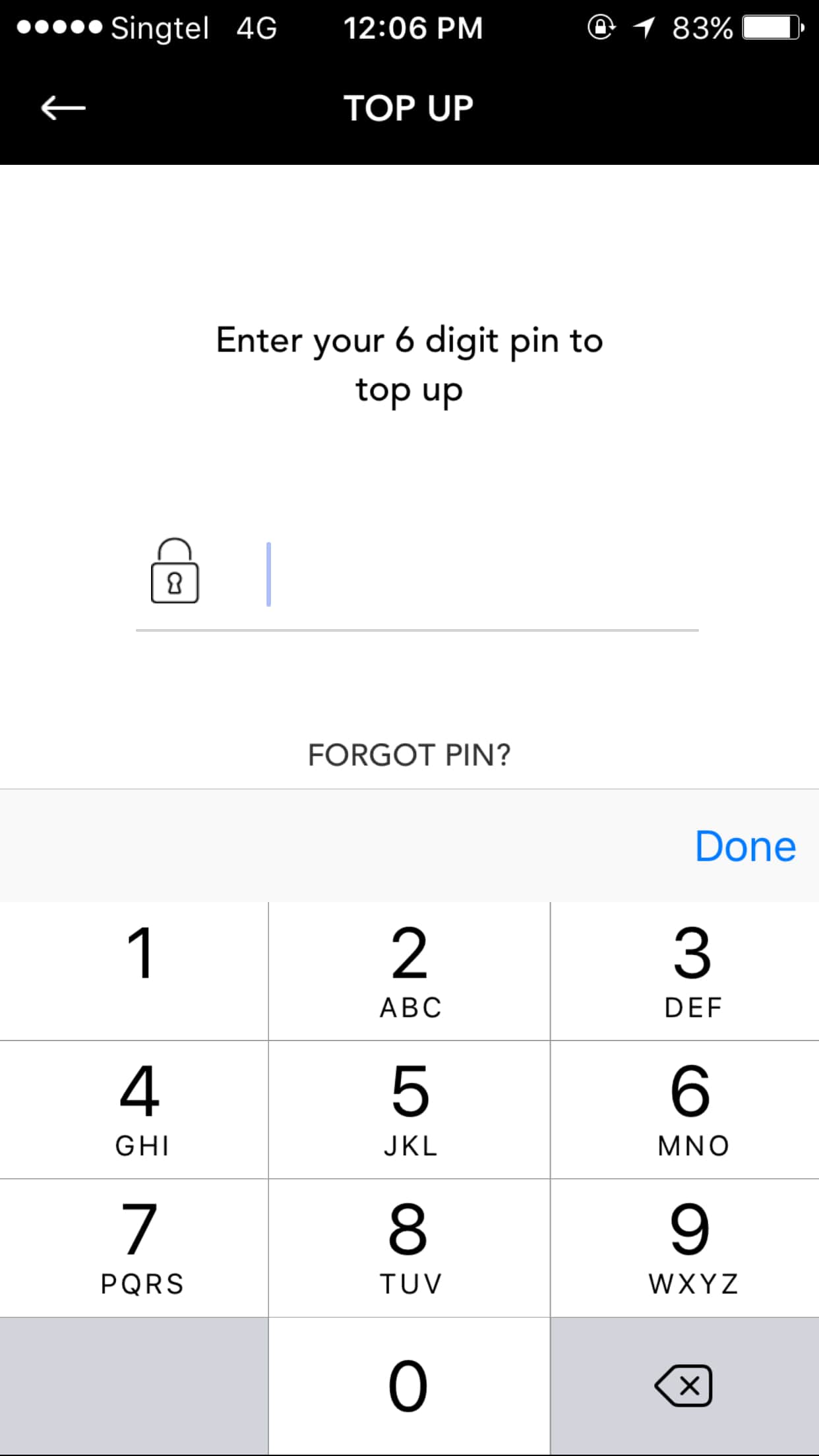
Task: Enter digit 7 on the keypad
Action: (134, 1248)
